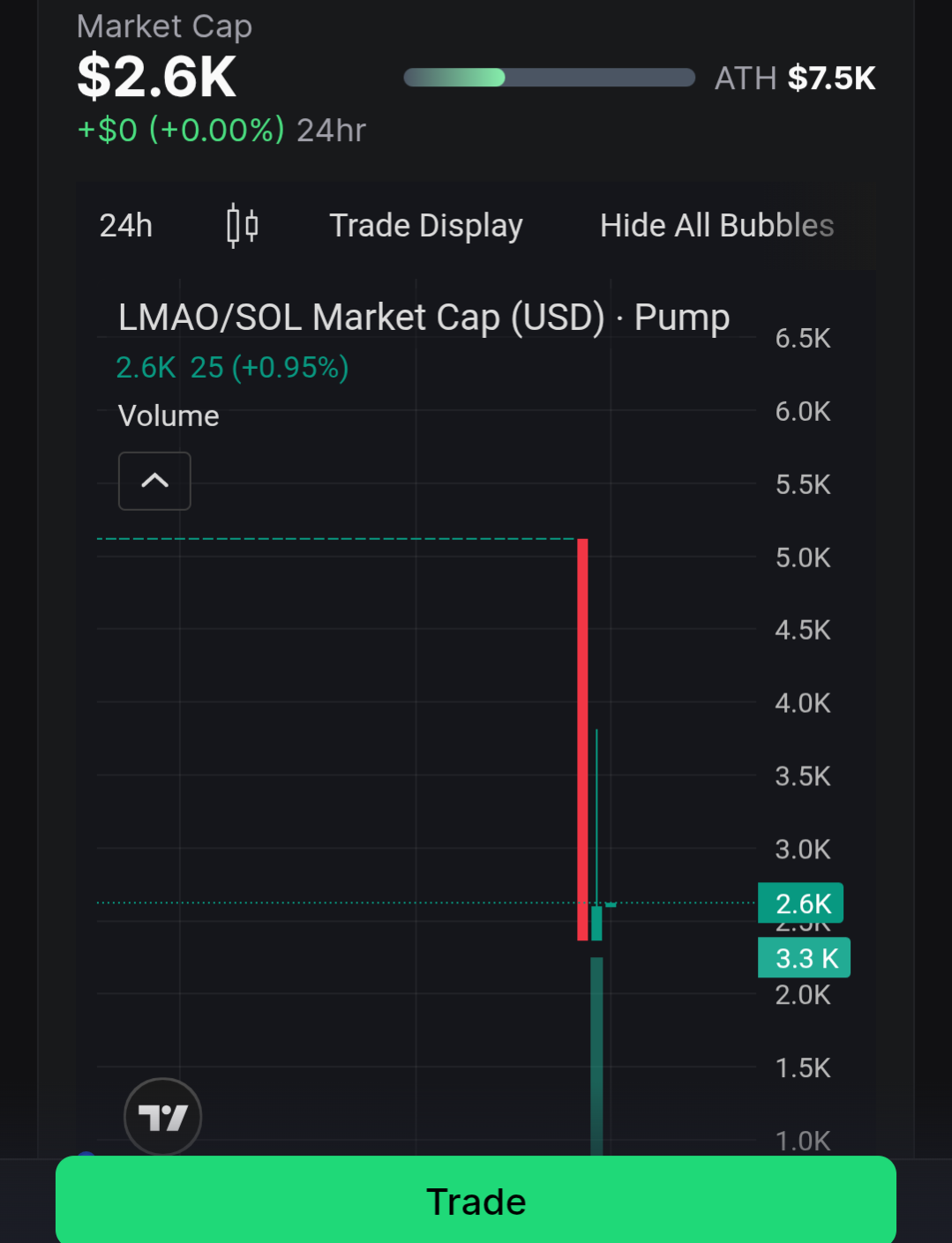The height and width of the screenshot is (1243, 952).
Task: Collapse the chart legend with the chevron
Action: click(x=154, y=481)
